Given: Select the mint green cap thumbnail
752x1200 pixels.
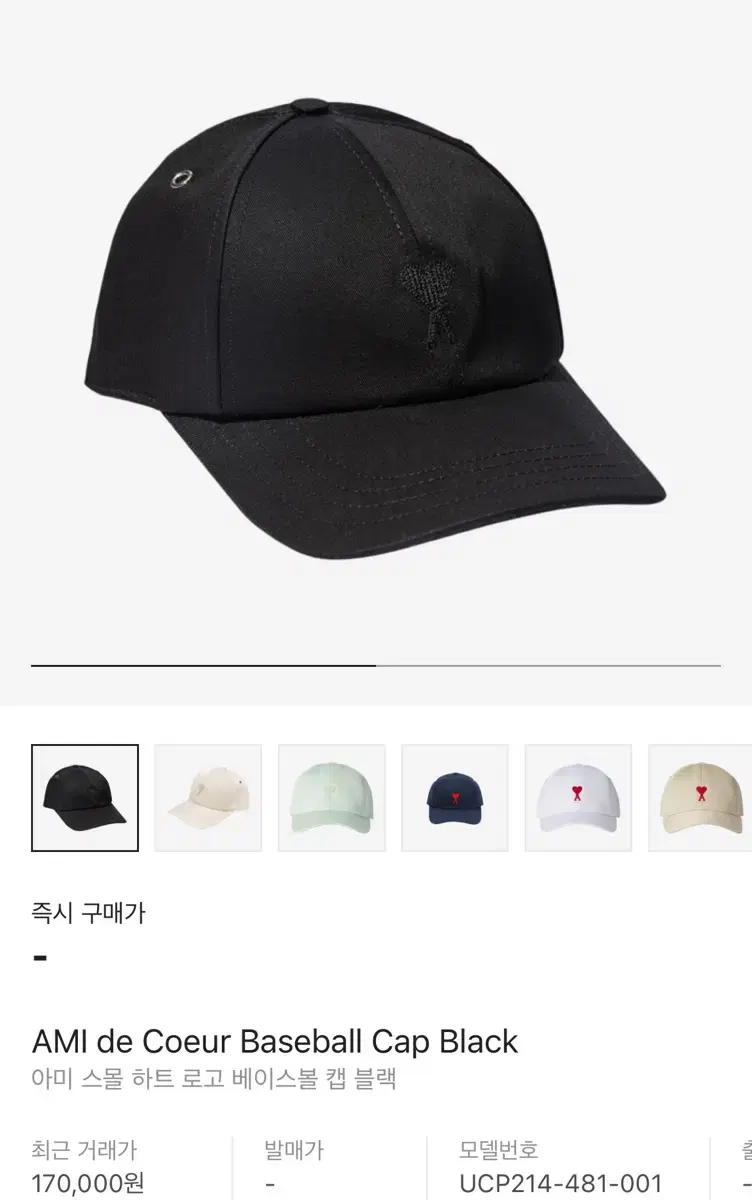Looking at the screenshot, I should point(332,798).
